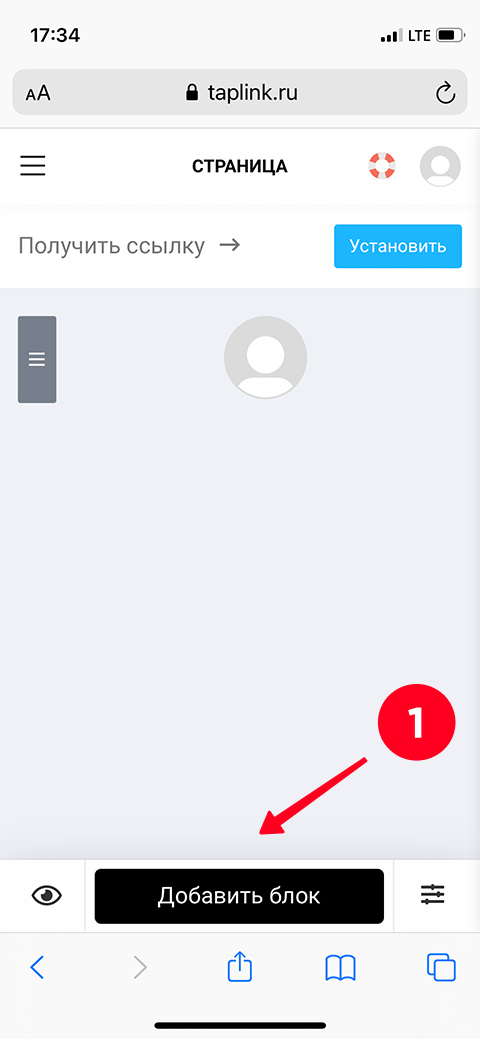The height and width of the screenshot is (1039, 480).
Task: Open the Safari share sheet
Action: coord(240,965)
